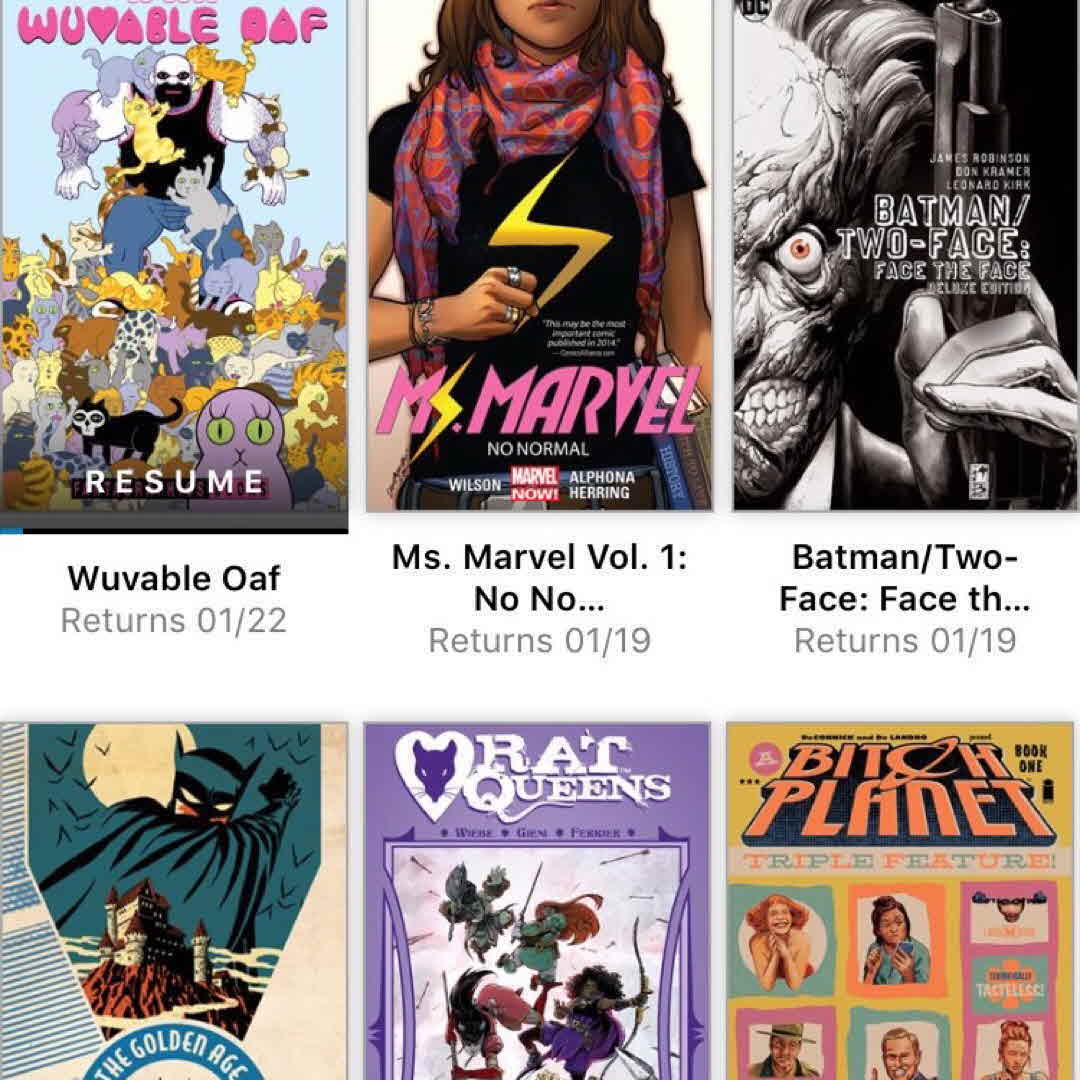
Task: Open the Batman Golden Age comic
Action: [x=174, y=900]
